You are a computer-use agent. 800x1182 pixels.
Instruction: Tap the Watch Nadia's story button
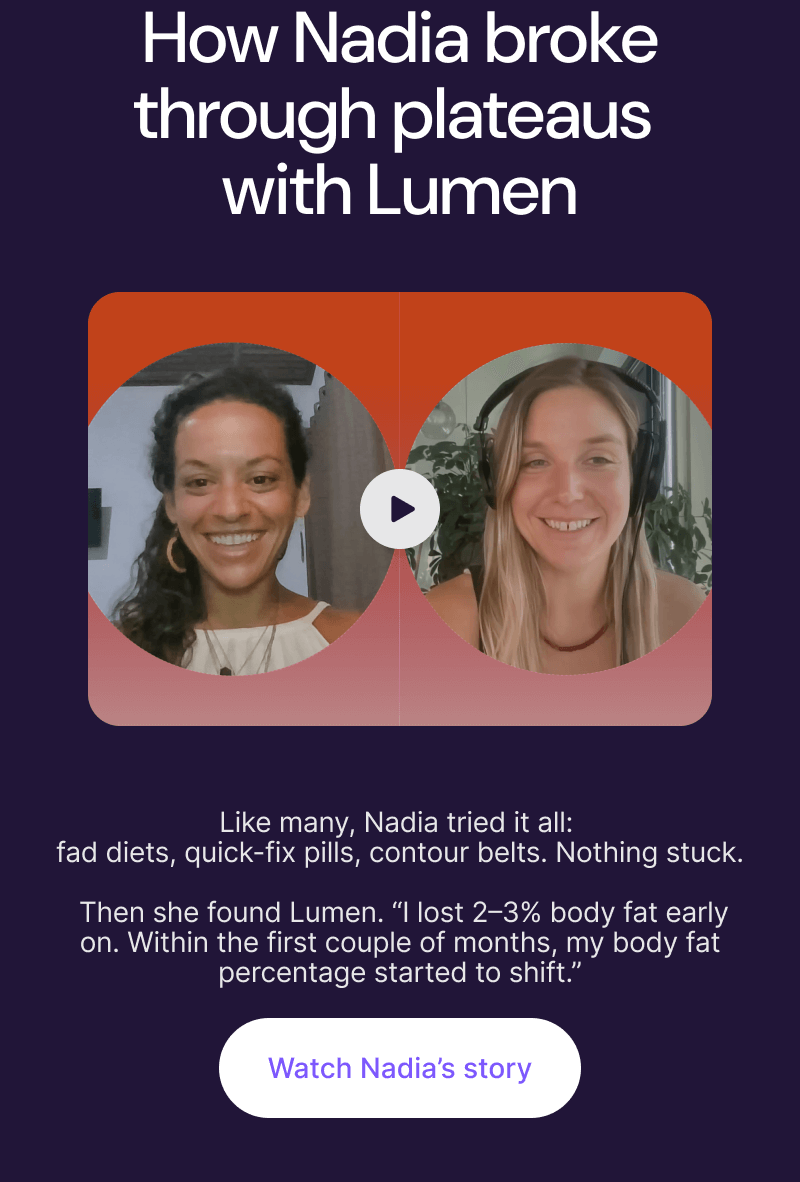tap(400, 1068)
